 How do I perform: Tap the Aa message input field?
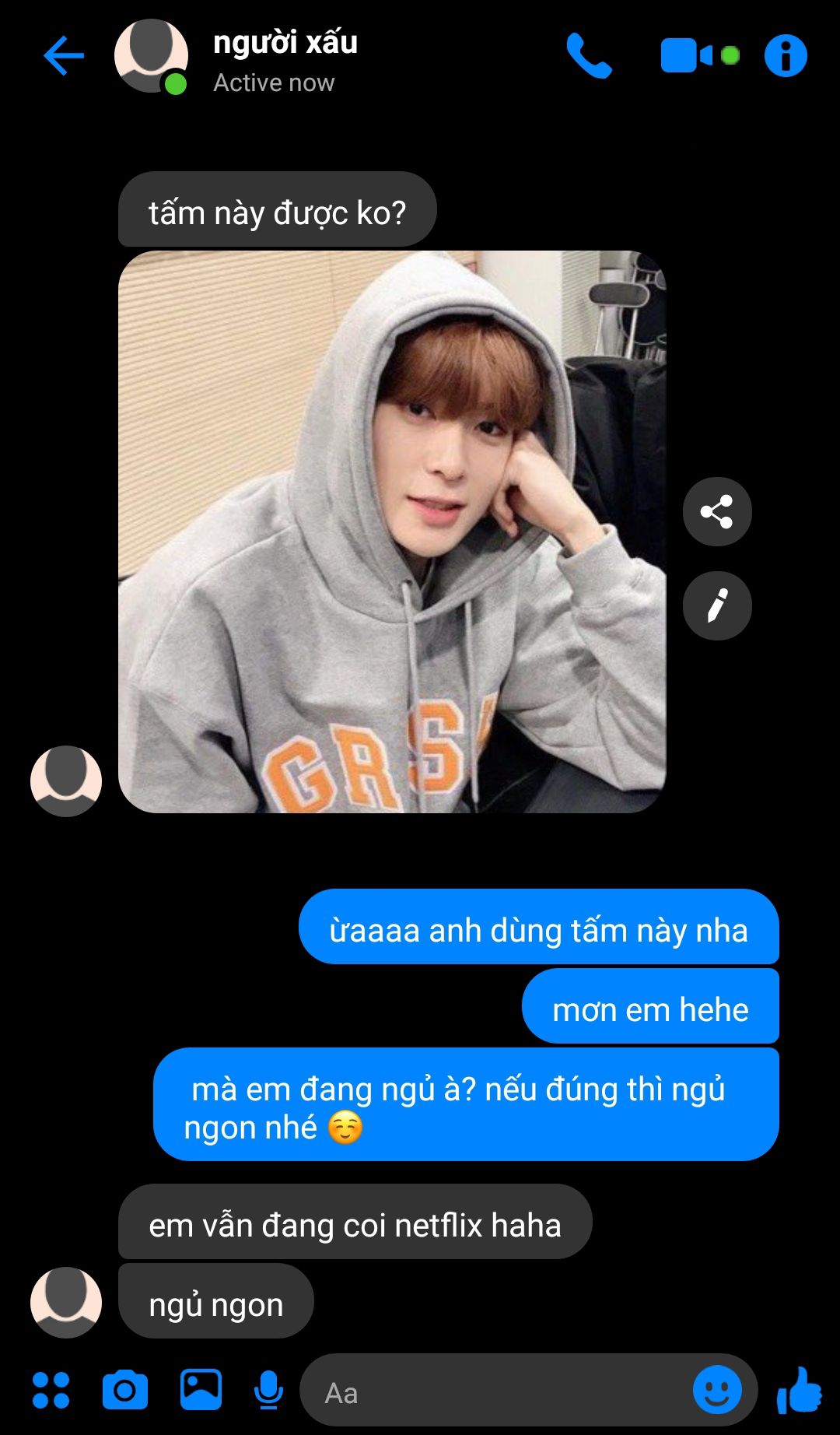pyautogui.click(x=498, y=1392)
